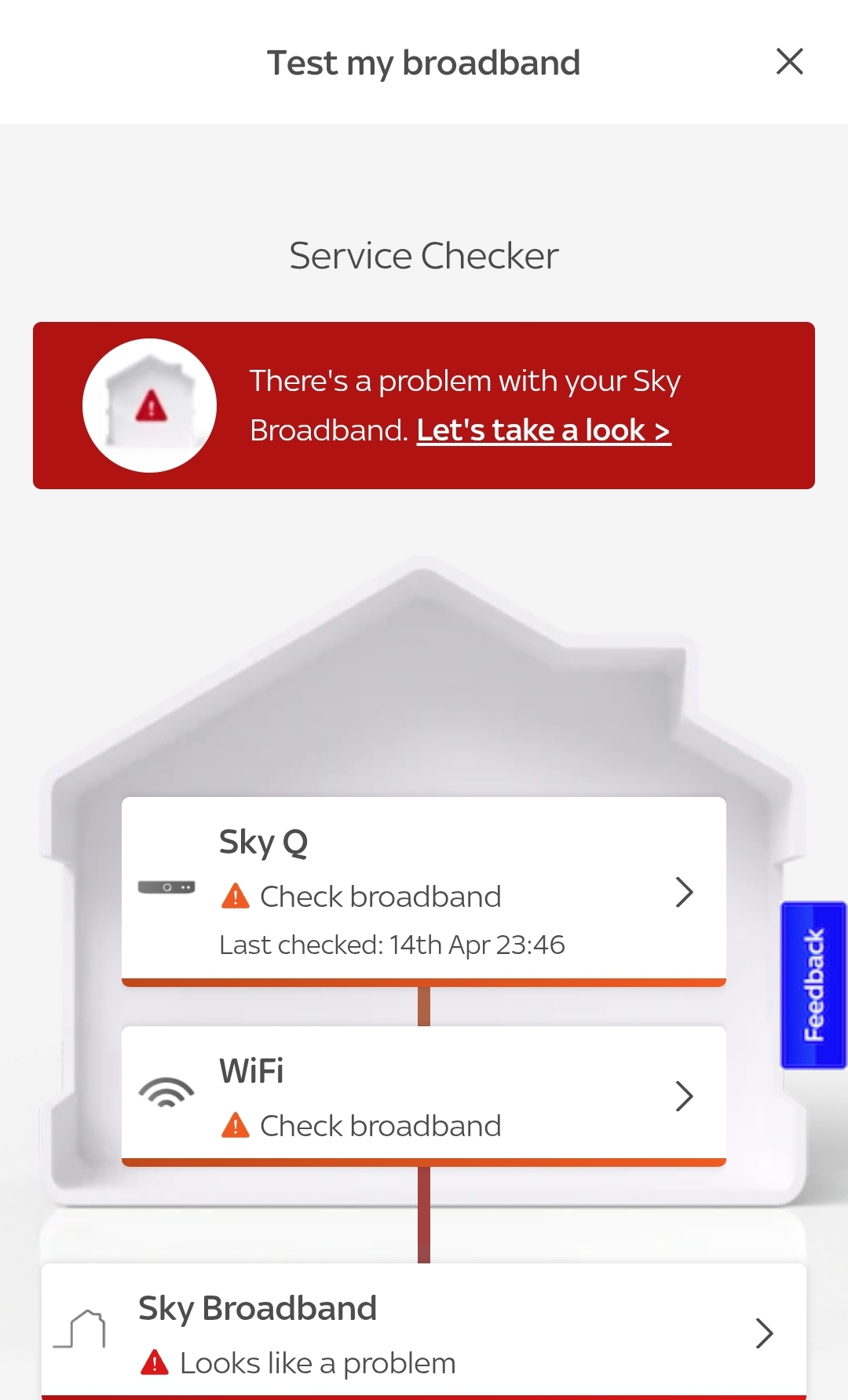Follow the "Let's take a look" link

click(543, 430)
